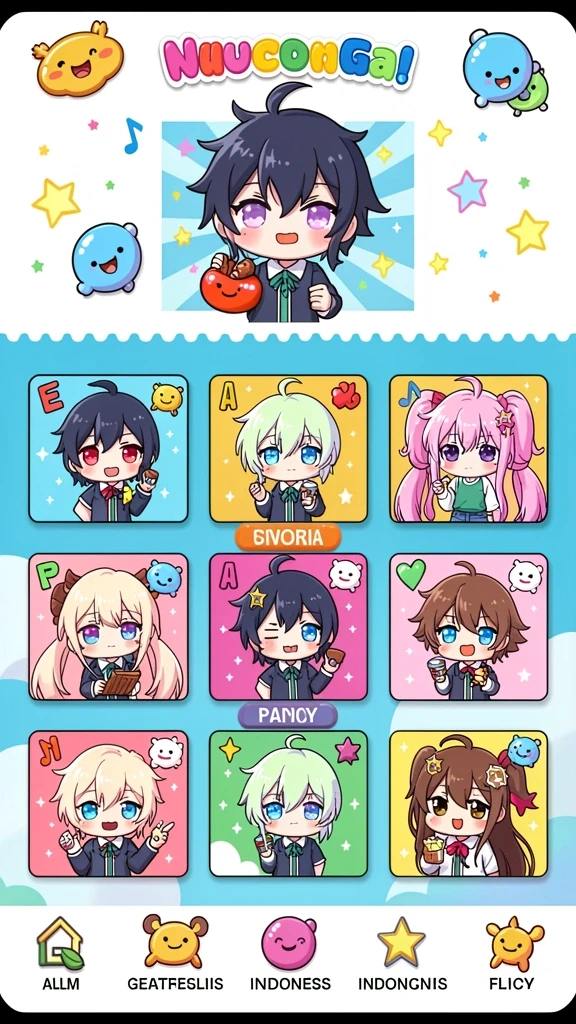Go to the INDONESS tab
This screenshot has width=576, height=1024.
tap(290, 952)
